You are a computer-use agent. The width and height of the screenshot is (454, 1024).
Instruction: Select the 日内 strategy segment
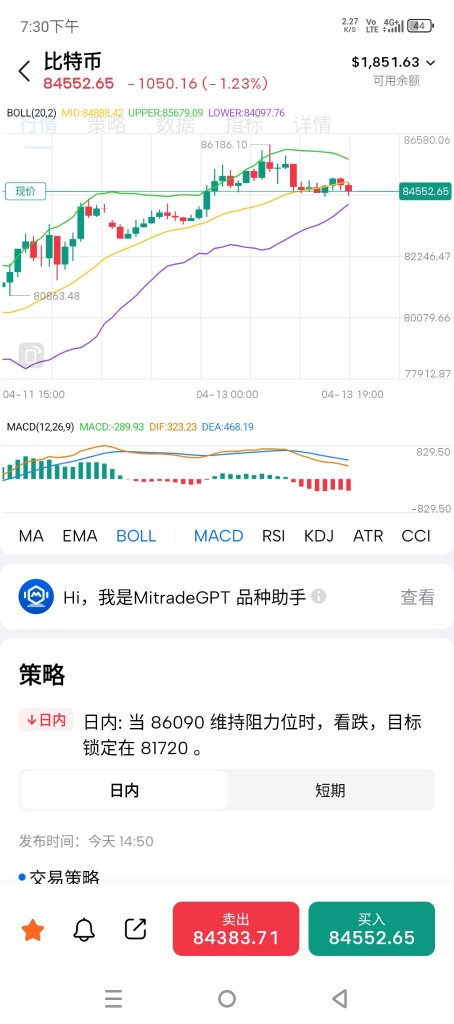[124, 790]
